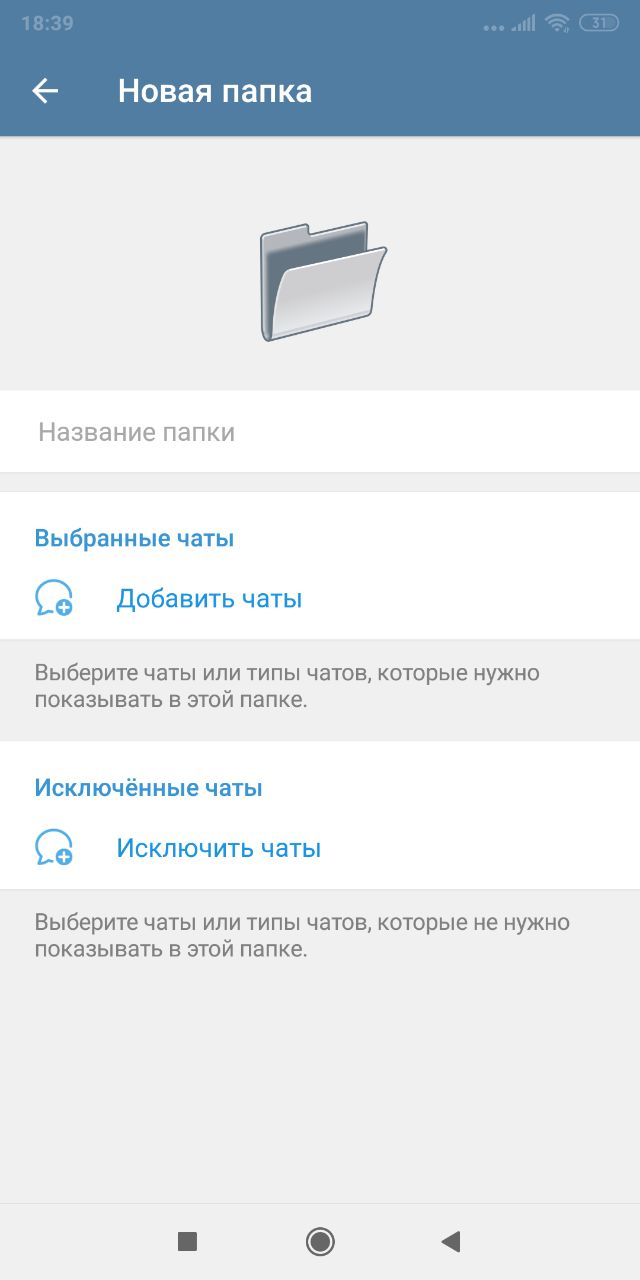The width and height of the screenshot is (640, 1280).
Task: Open recent apps with the square button
Action: [187, 1242]
